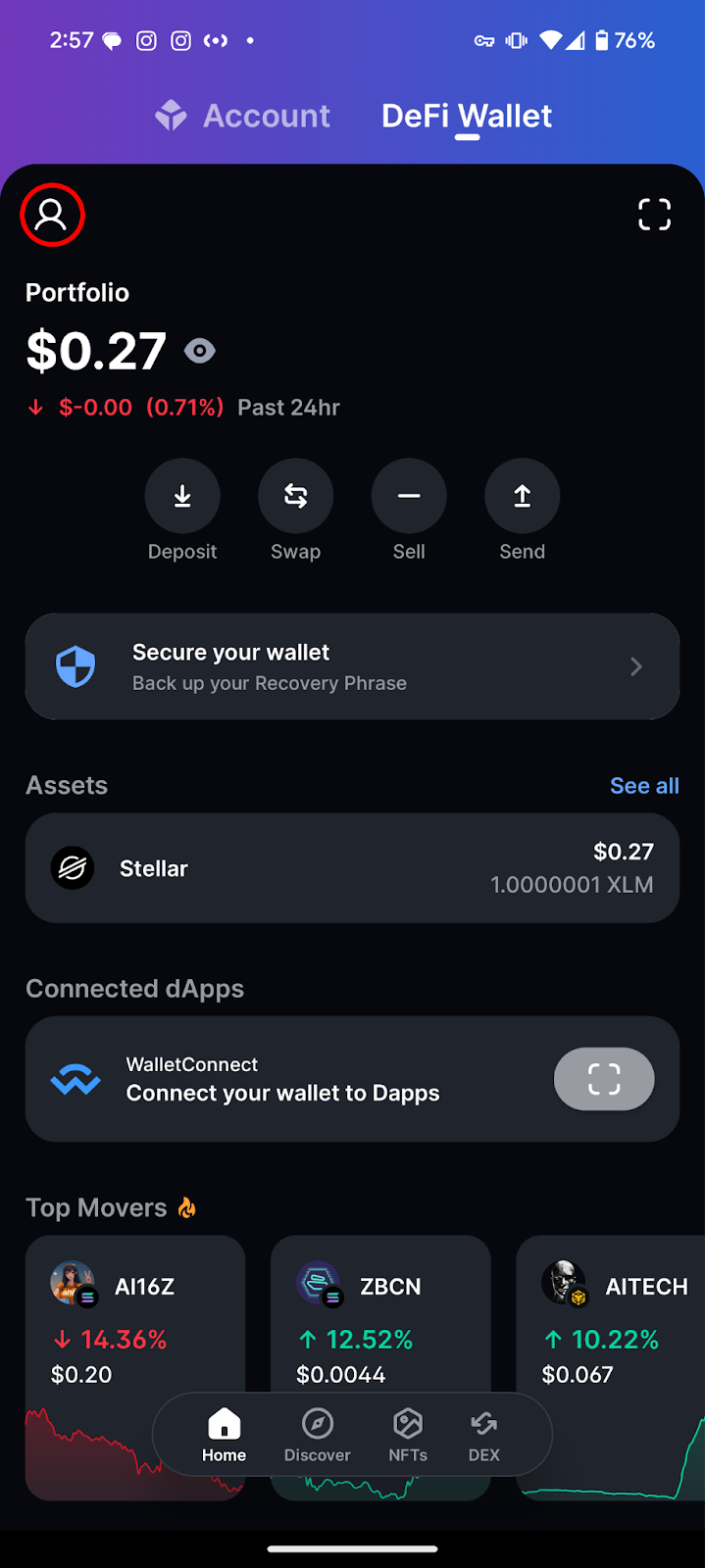Open the QR scanner icon at top right
Screen dimensions: 705x1568
(654, 215)
